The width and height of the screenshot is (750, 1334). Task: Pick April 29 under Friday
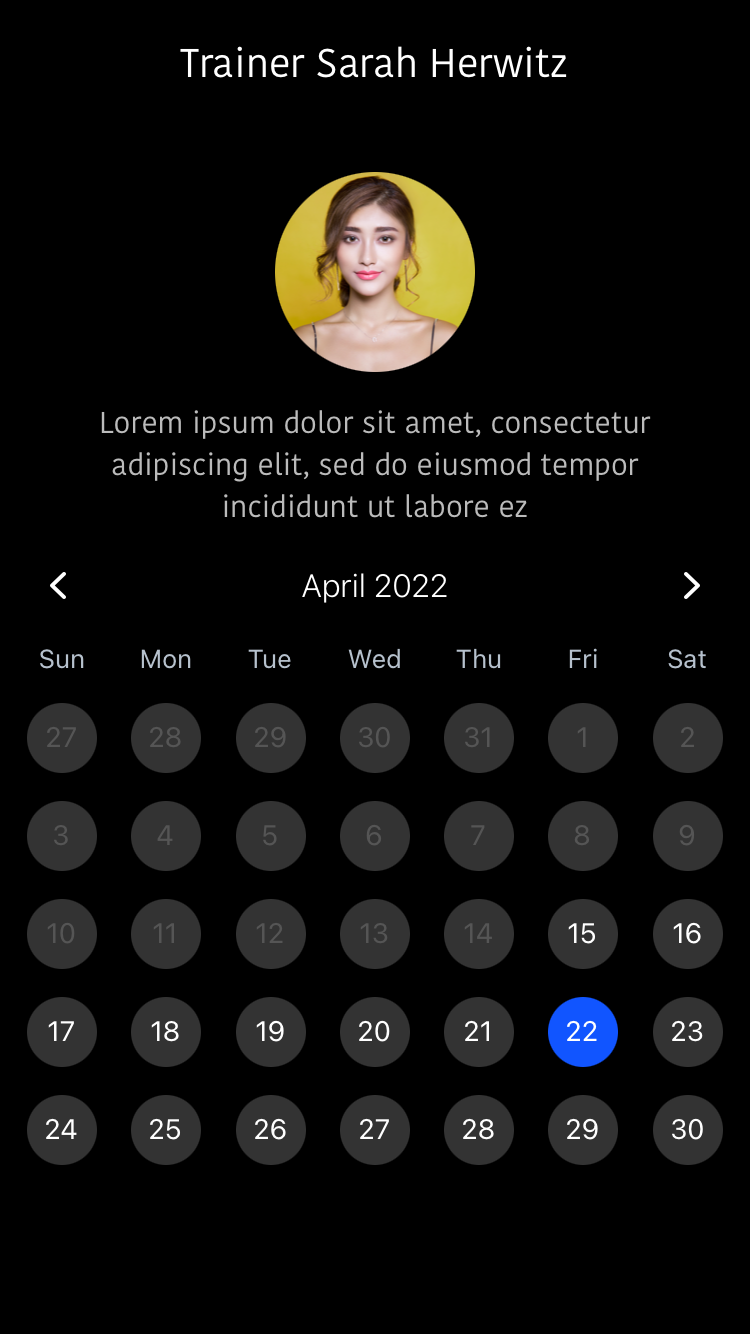tap(583, 1129)
